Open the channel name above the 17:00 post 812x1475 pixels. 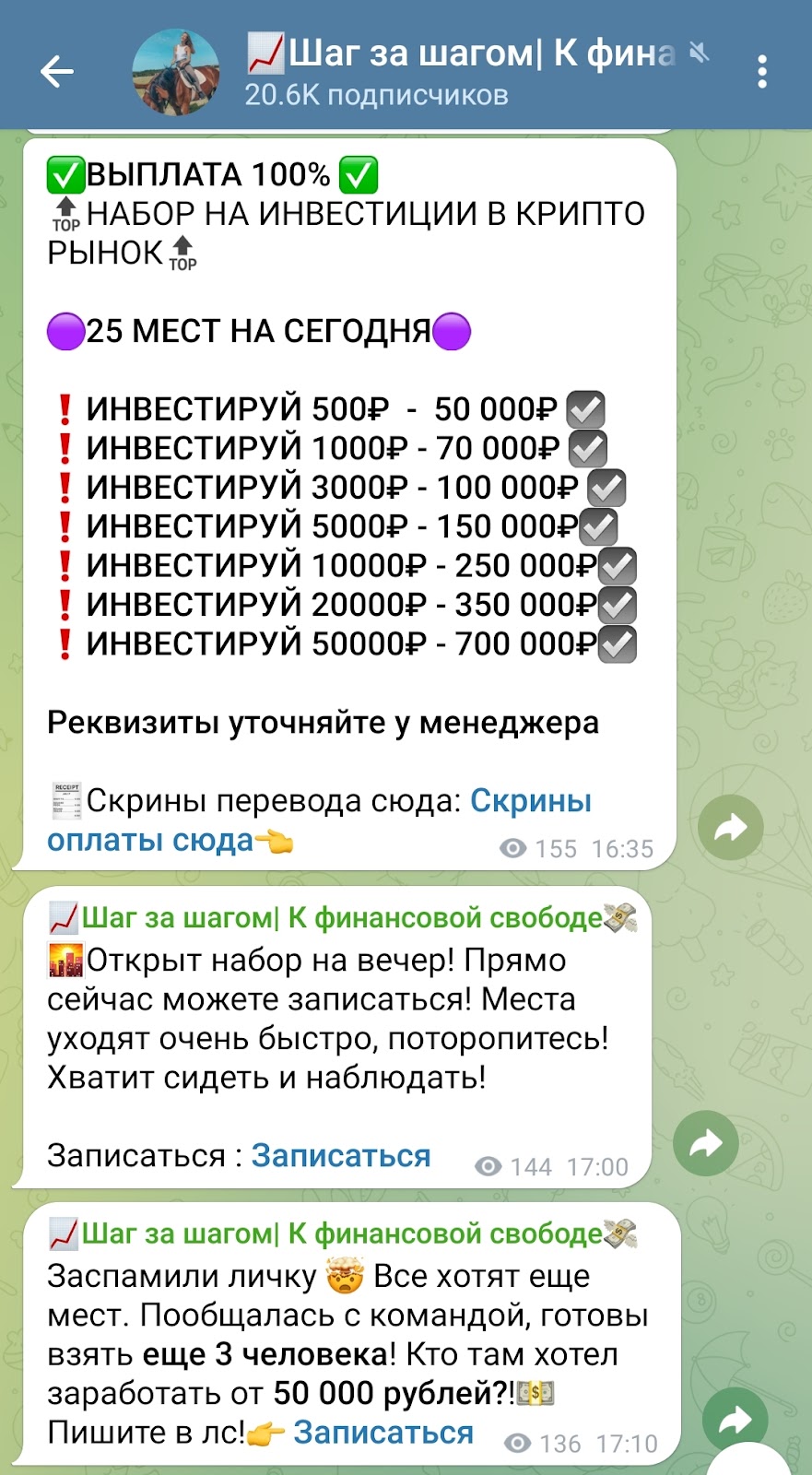coord(341,918)
